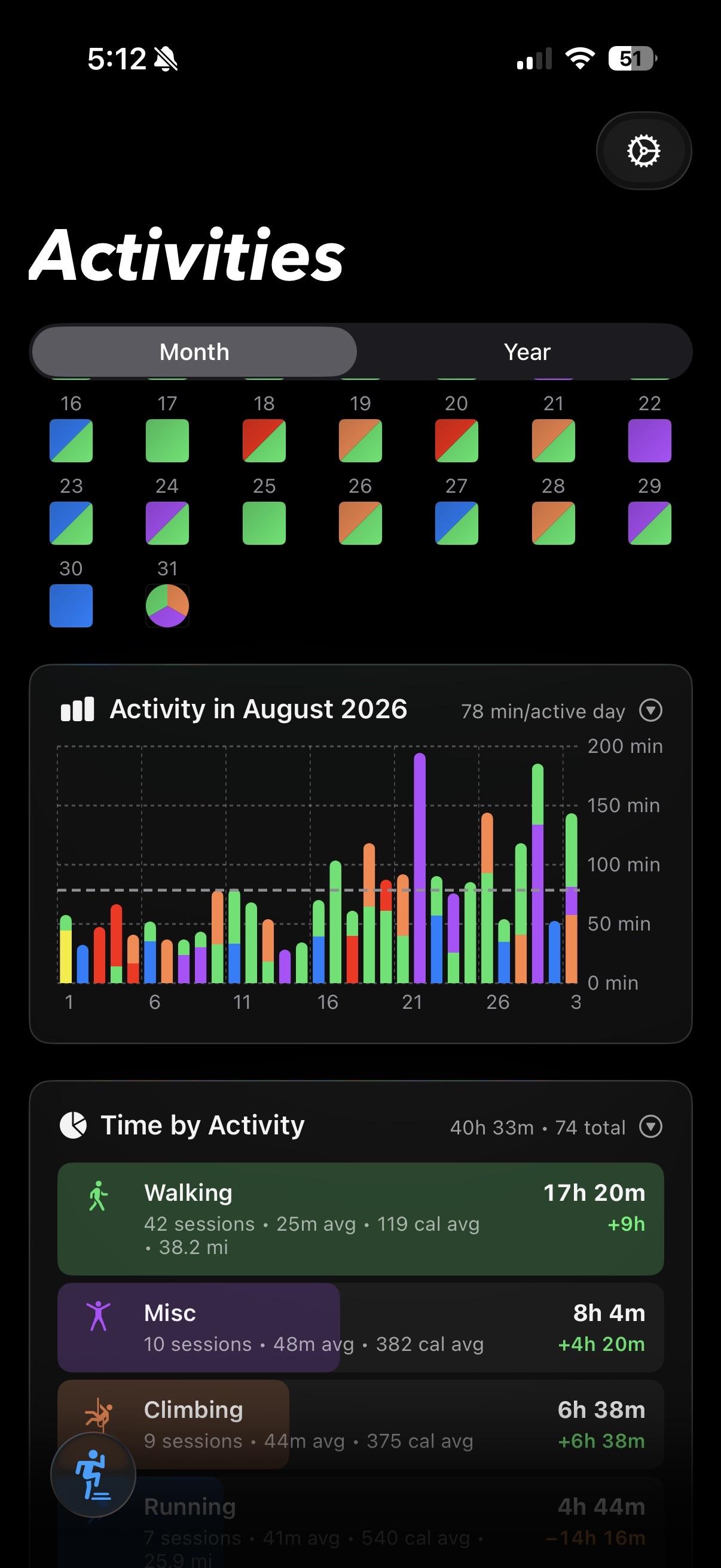Expand the Time by Activity dropdown arrow
This screenshot has height=1568, width=721.
click(650, 1127)
